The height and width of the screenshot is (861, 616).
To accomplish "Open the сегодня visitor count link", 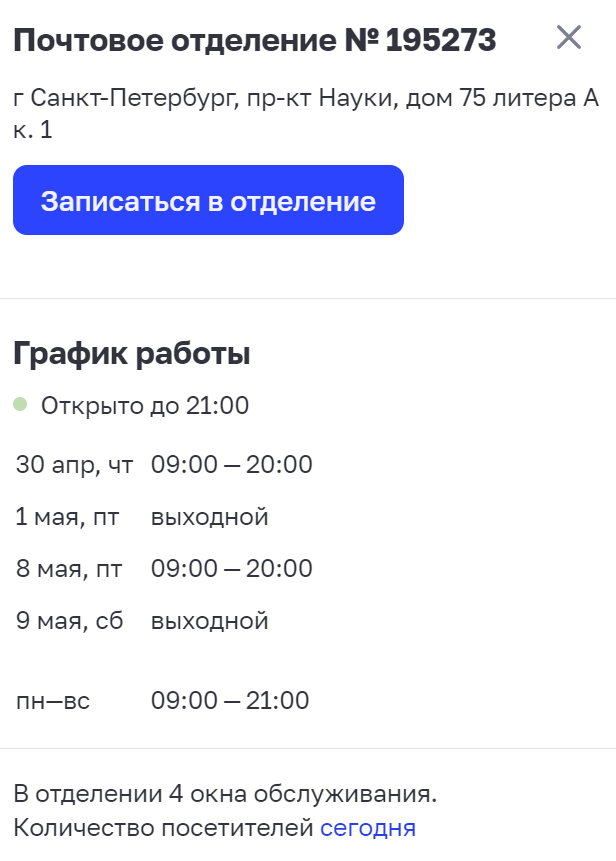I will [367, 828].
